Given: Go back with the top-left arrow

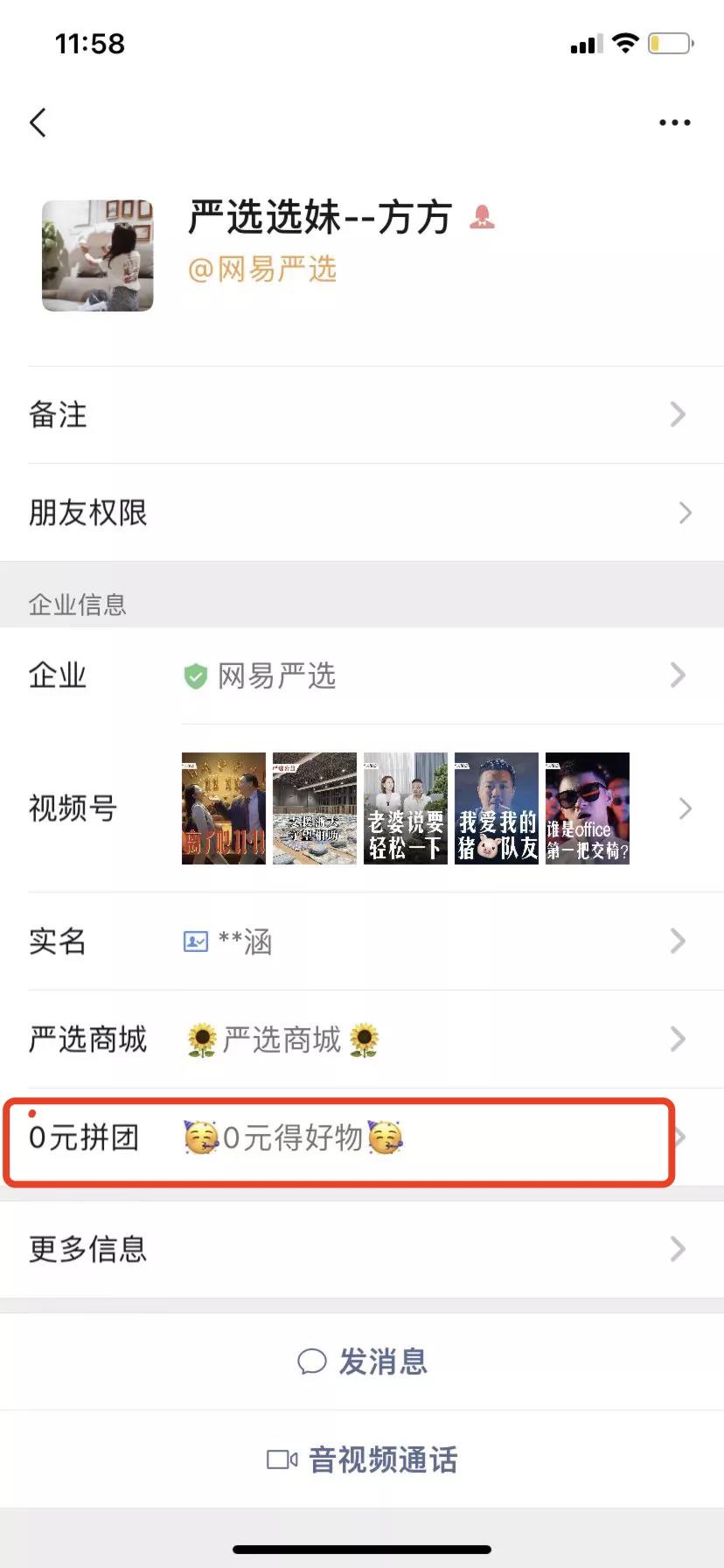Looking at the screenshot, I should coord(38,122).
